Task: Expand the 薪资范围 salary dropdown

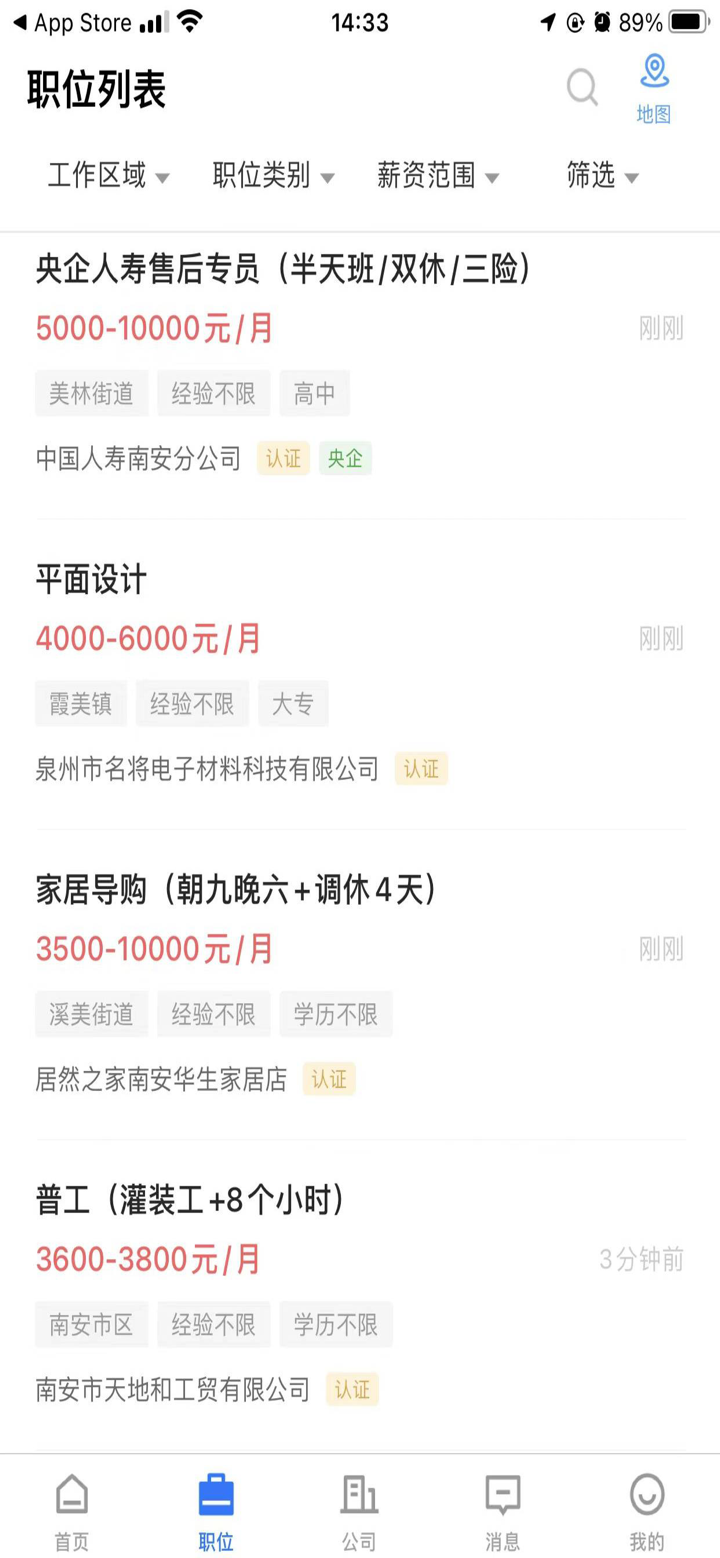Action: pyautogui.click(x=438, y=177)
